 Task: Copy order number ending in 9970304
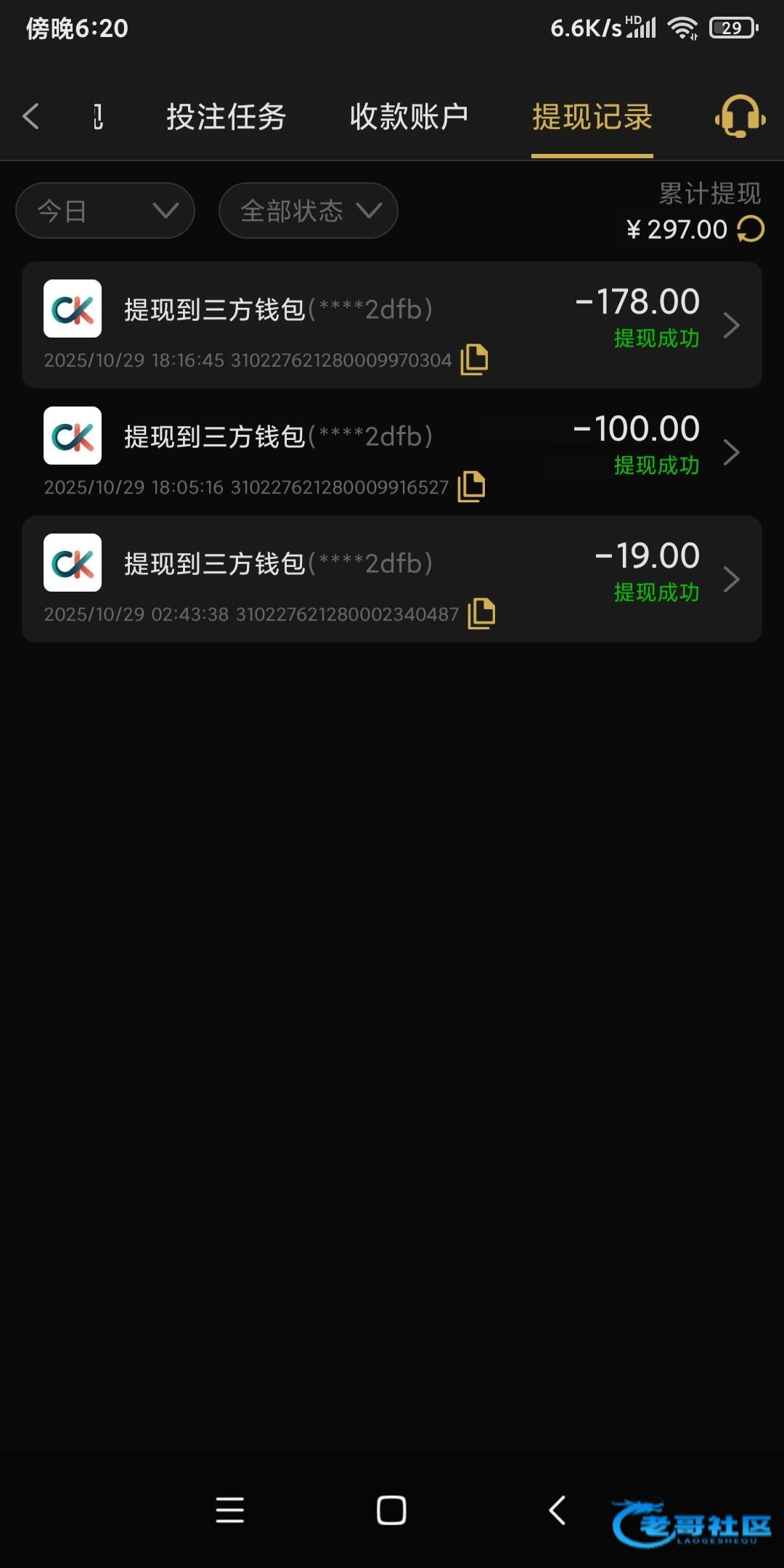pyautogui.click(x=474, y=359)
